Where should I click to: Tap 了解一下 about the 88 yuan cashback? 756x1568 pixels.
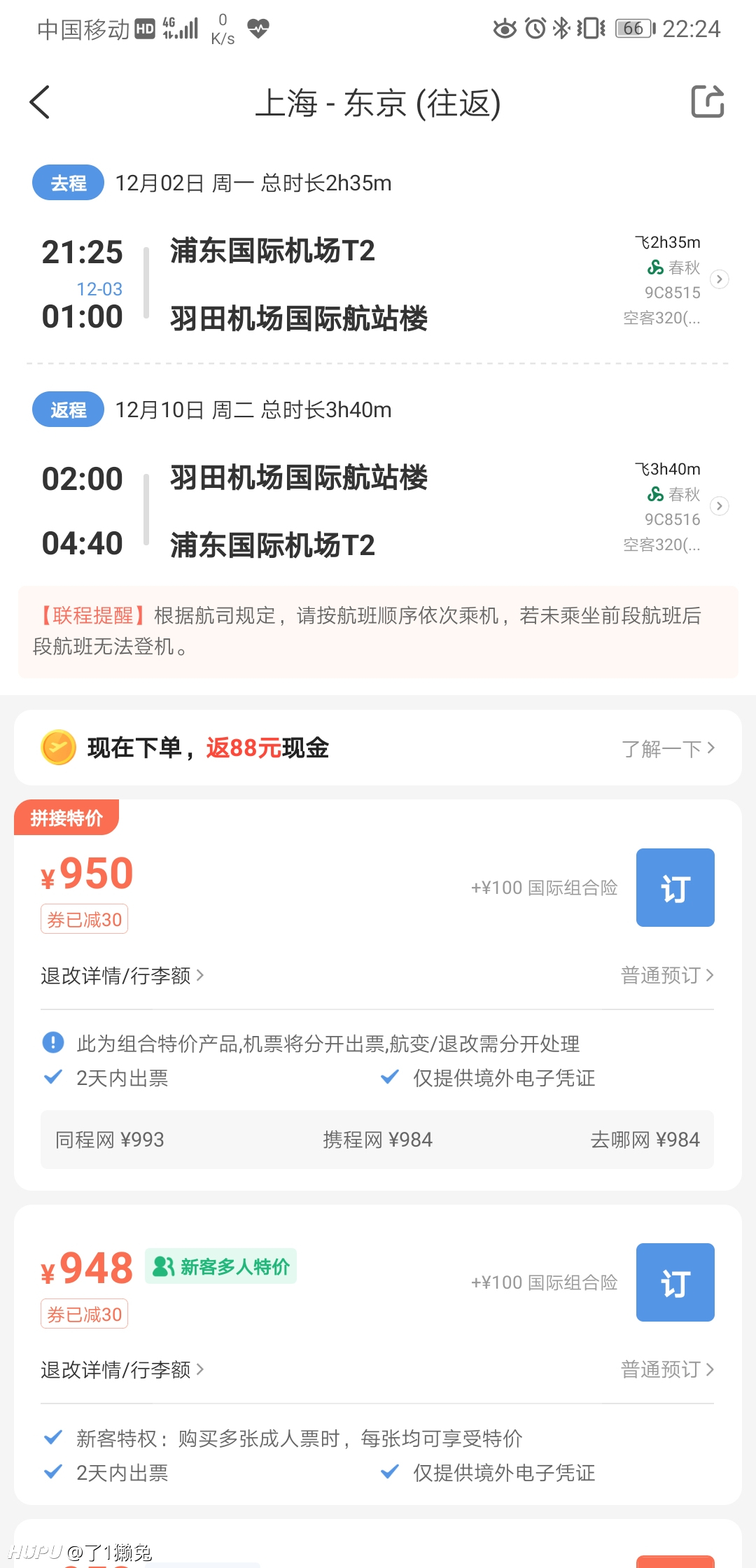point(668,748)
